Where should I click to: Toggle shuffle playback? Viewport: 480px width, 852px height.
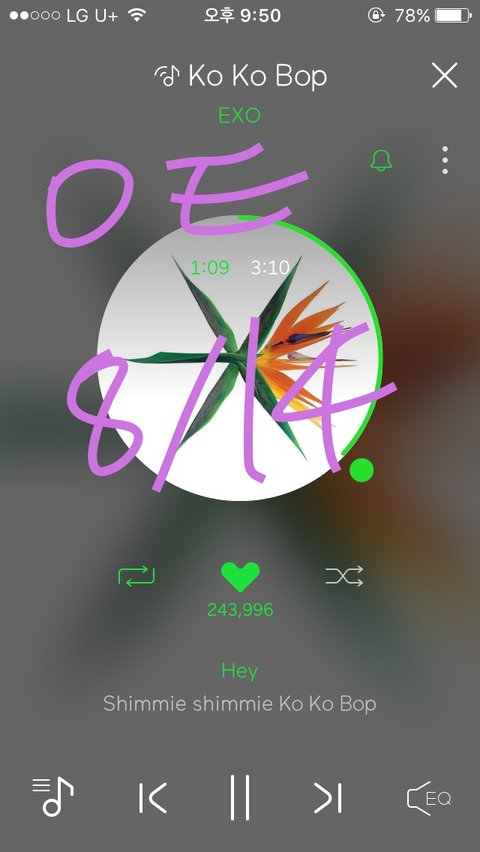point(345,576)
